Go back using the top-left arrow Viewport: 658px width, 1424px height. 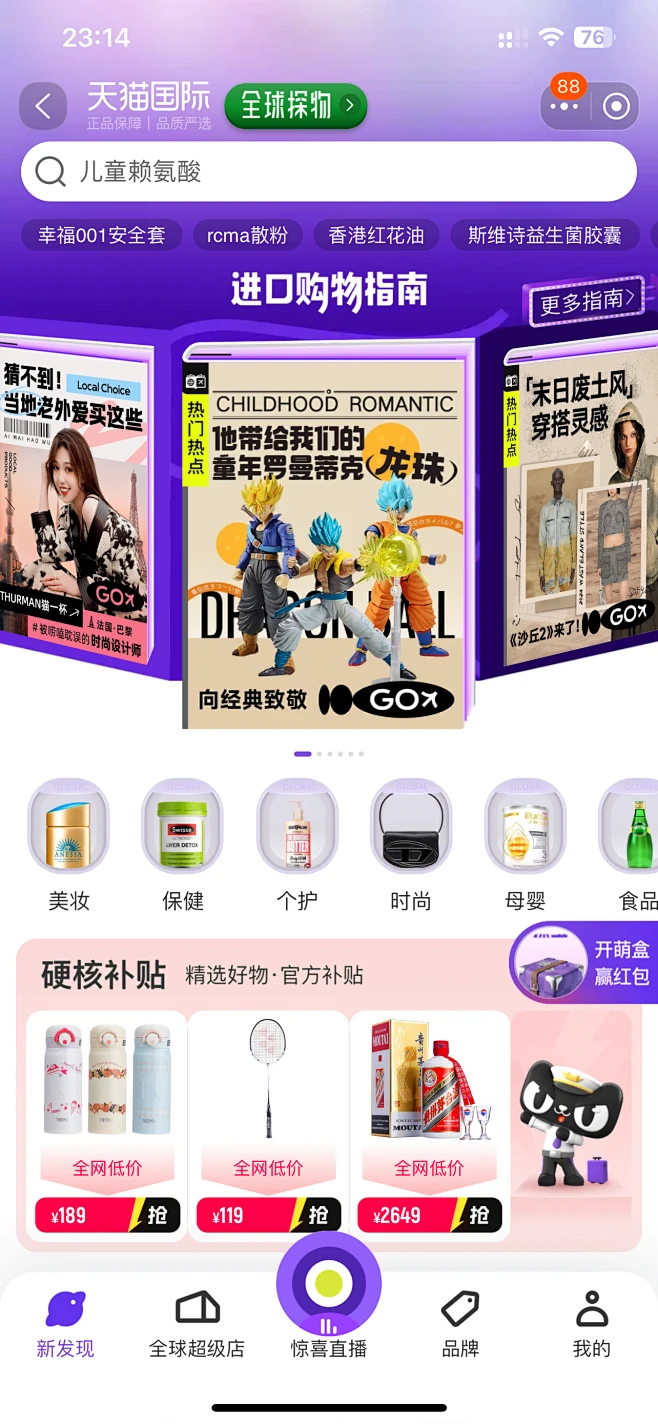click(x=42, y=106)
